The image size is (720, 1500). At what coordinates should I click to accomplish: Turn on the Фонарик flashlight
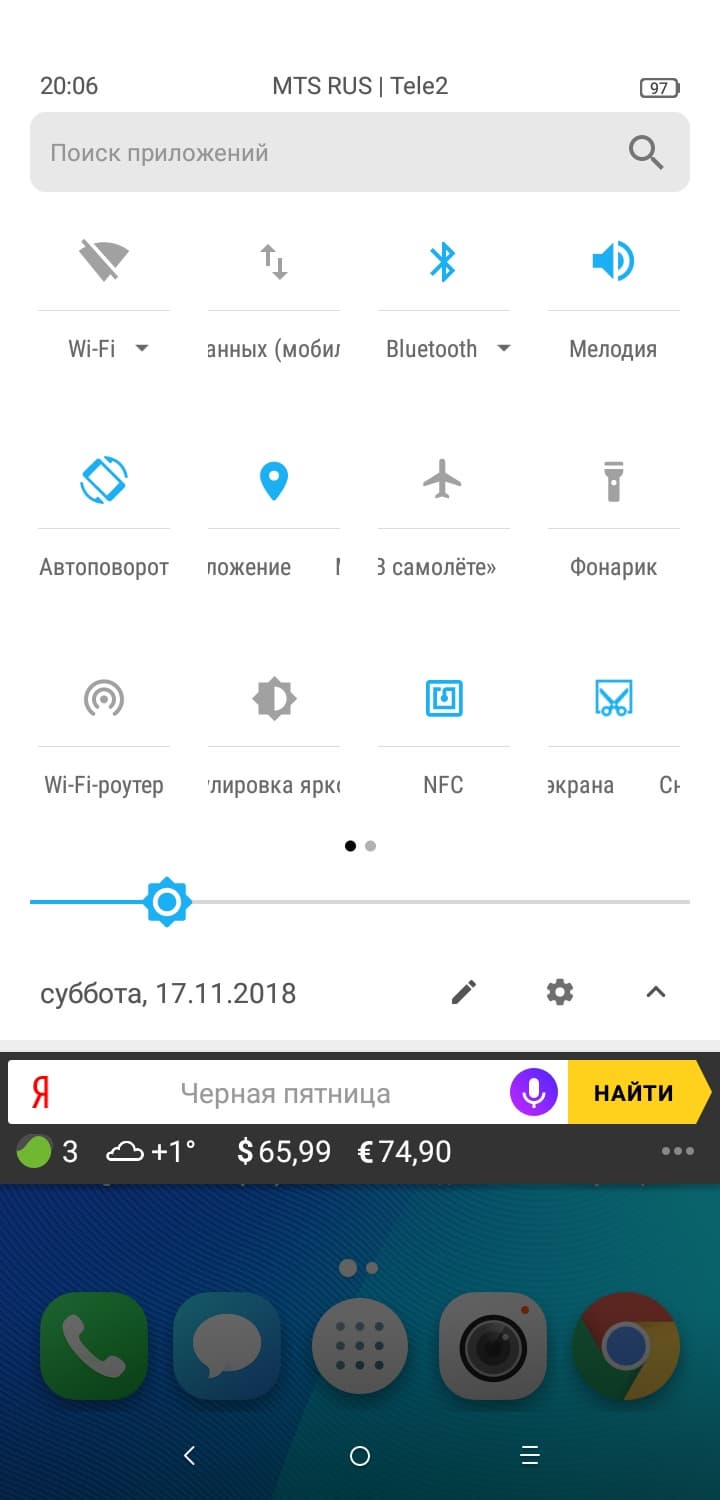[x=613, y=480]
